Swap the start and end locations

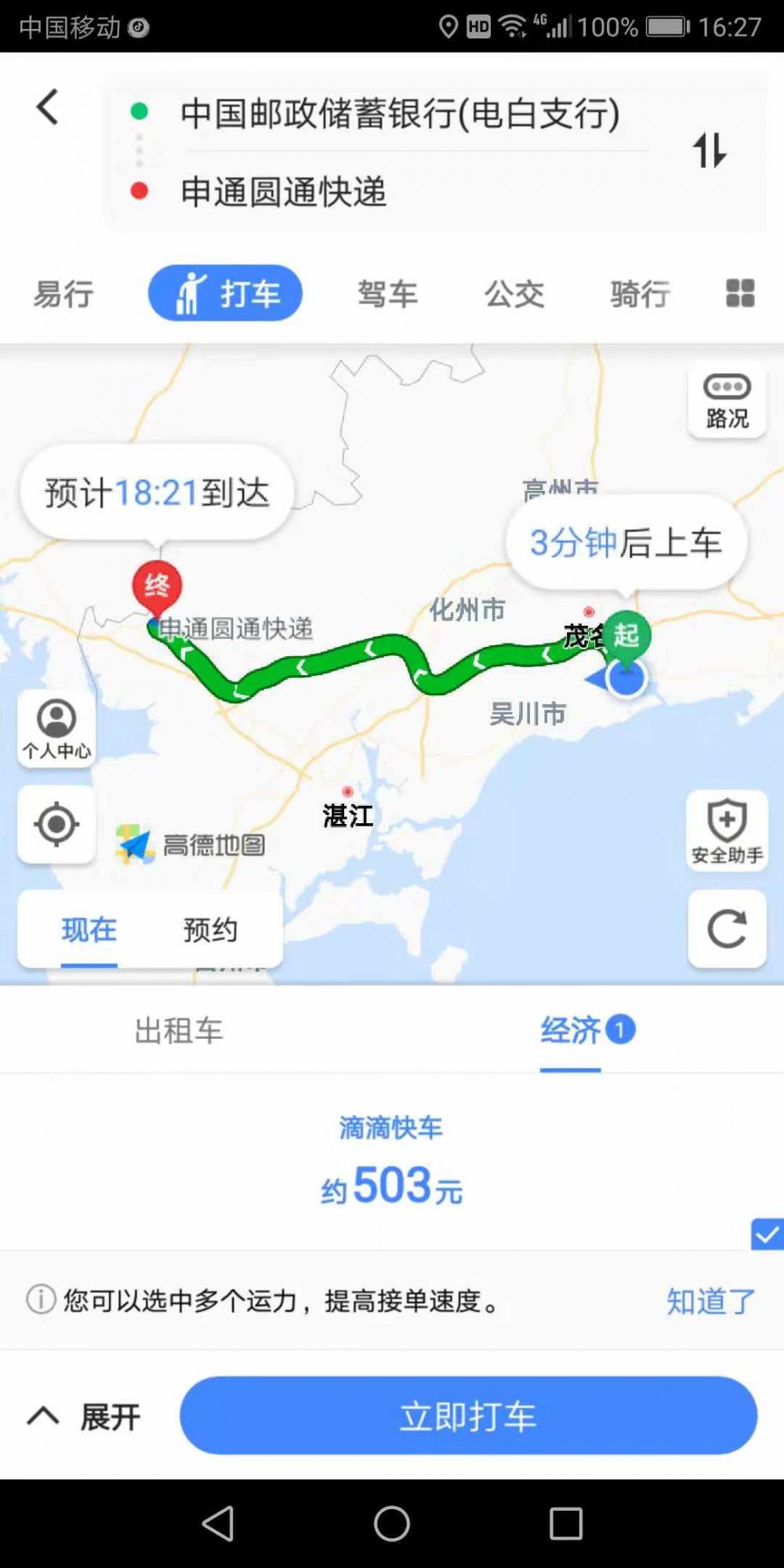tap(710, 151)
